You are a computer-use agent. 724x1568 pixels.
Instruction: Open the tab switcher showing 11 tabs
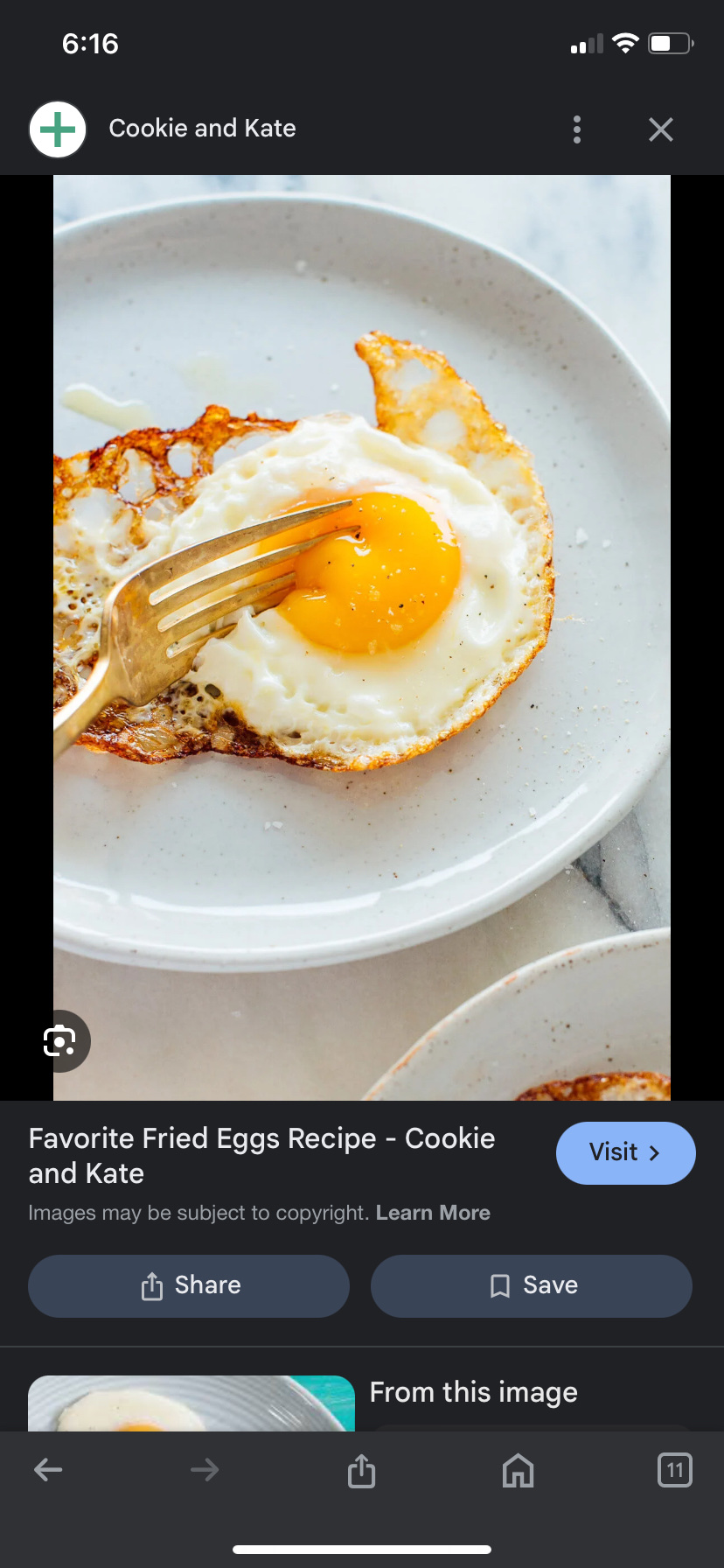point(674,1469)
